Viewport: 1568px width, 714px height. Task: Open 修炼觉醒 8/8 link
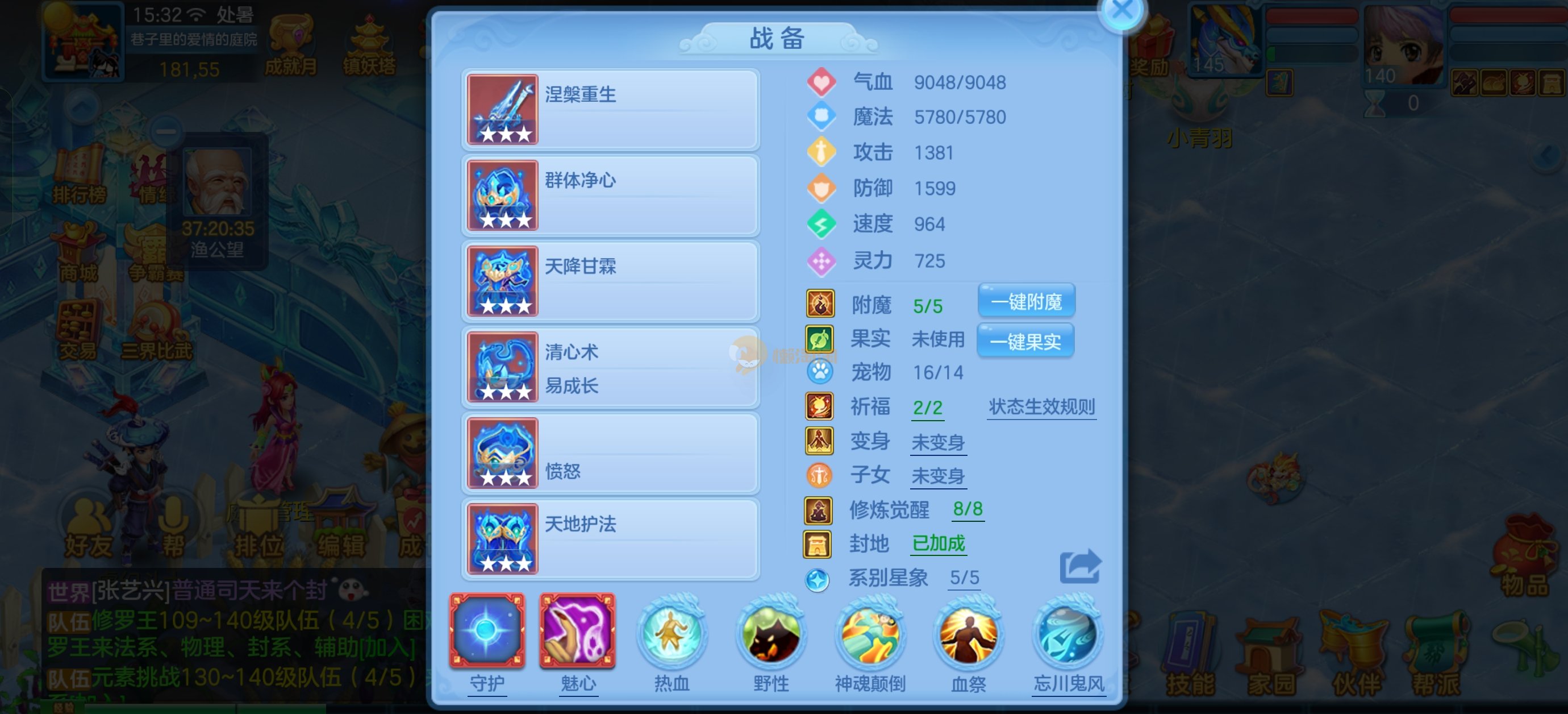click(967, 509)
